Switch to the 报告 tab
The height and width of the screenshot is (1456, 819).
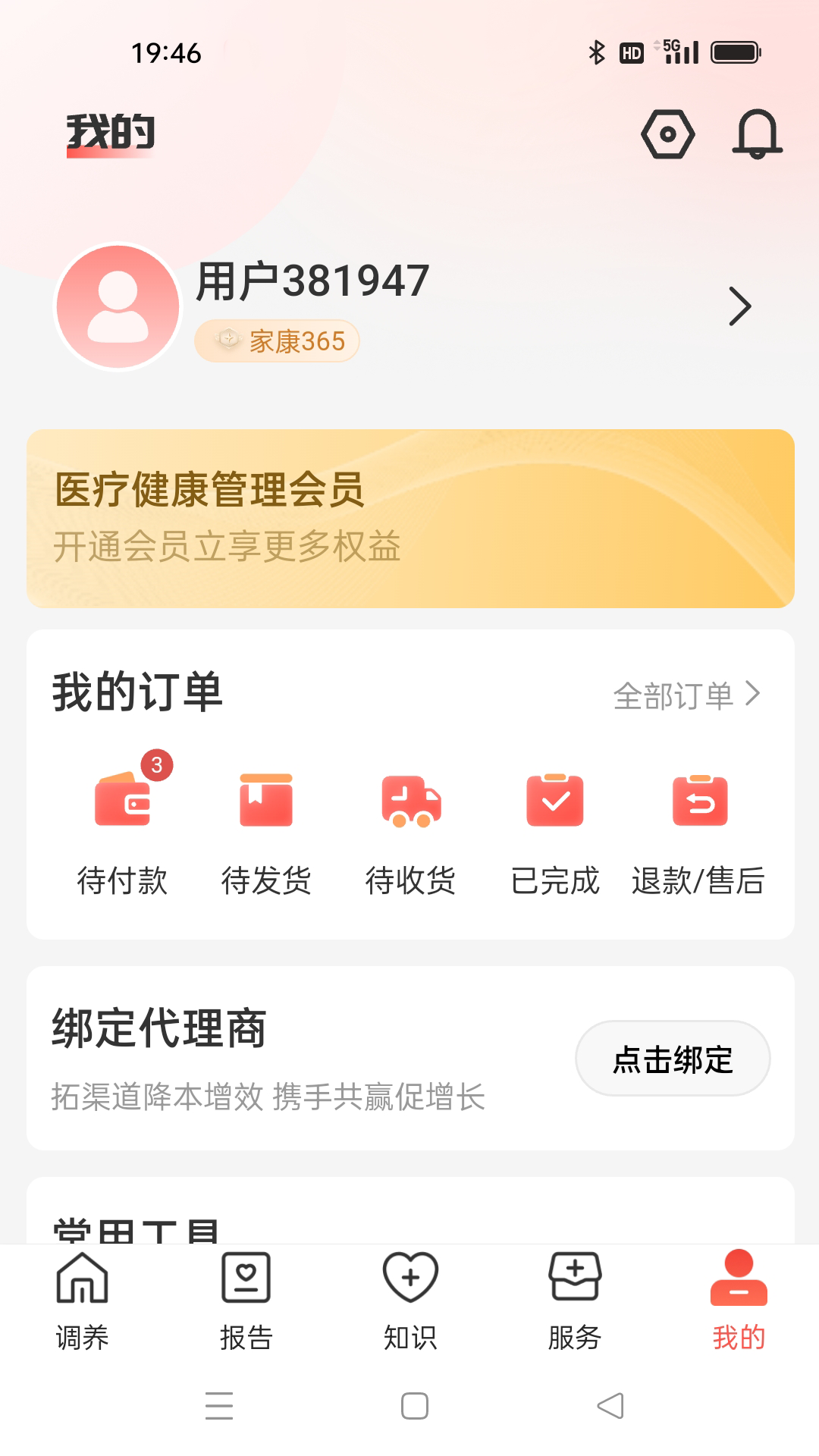[246, 1297]
